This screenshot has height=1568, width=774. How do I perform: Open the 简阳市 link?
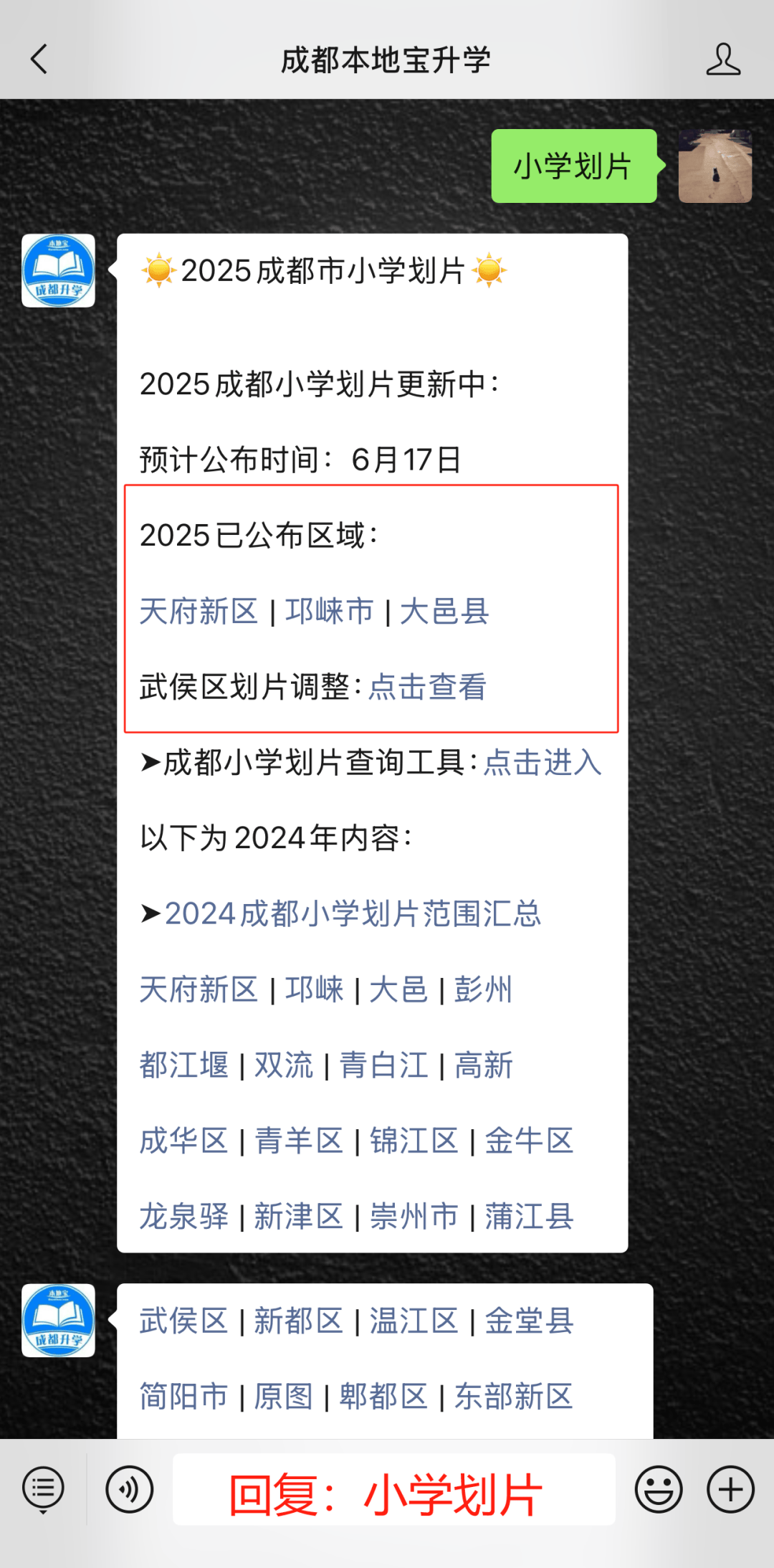click(x=183, y=1397)
